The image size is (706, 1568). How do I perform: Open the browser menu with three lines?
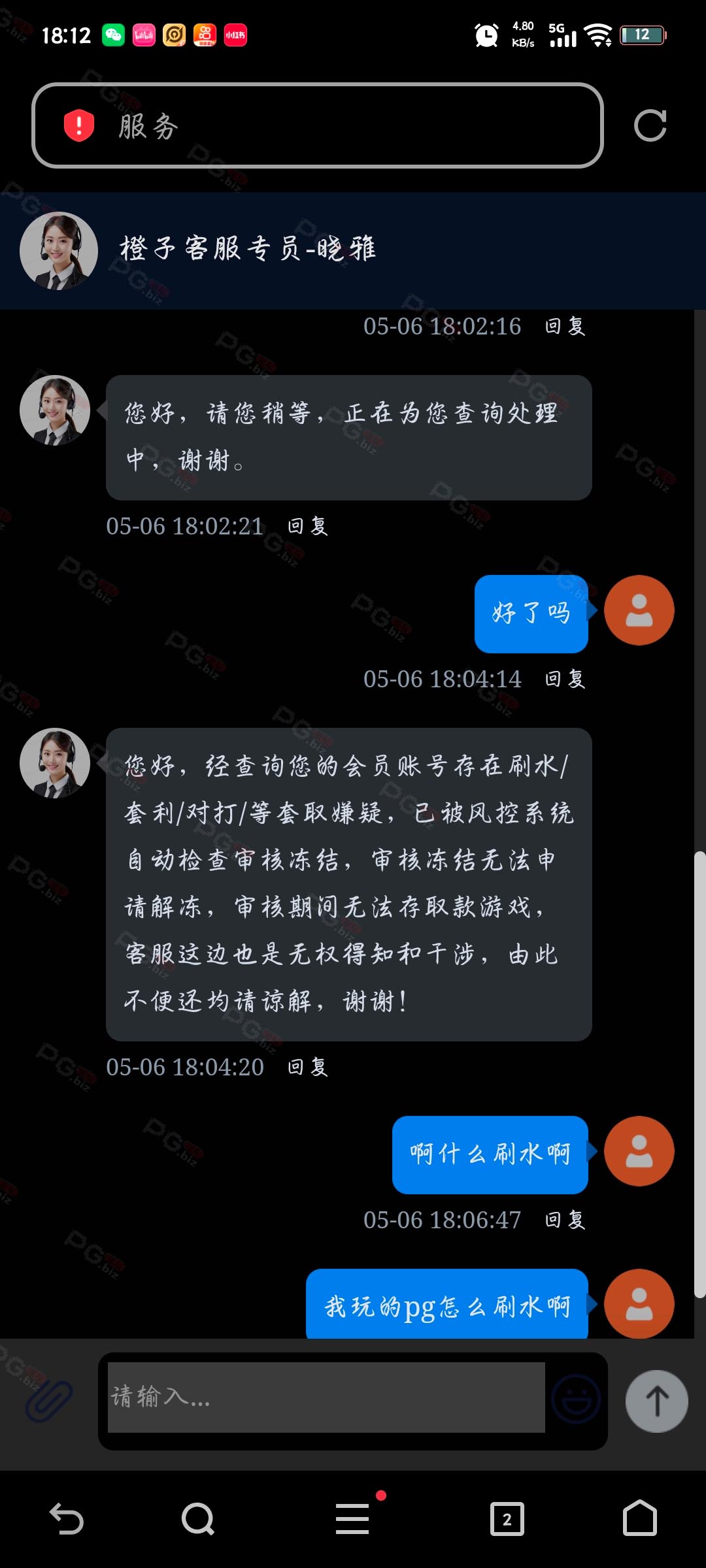(353, 1518)
